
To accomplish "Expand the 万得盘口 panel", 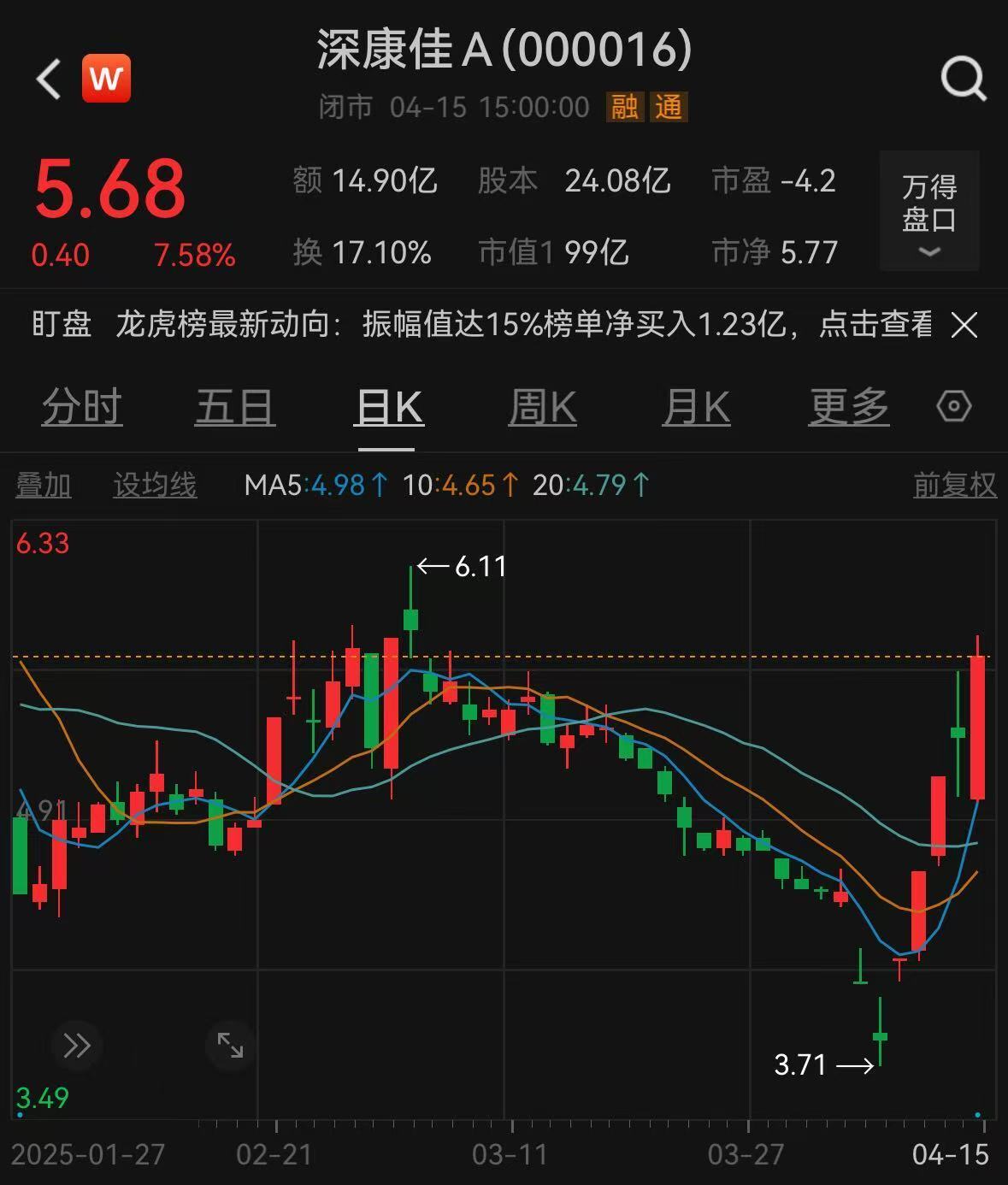I will click(x=928, y=211).
